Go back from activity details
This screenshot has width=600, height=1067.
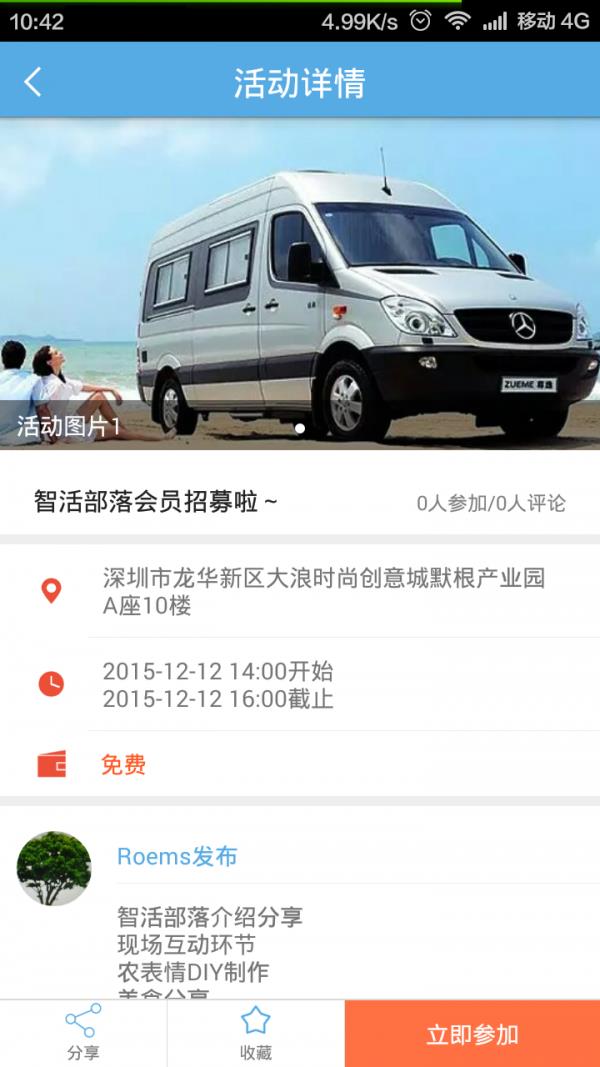(33, 82)
